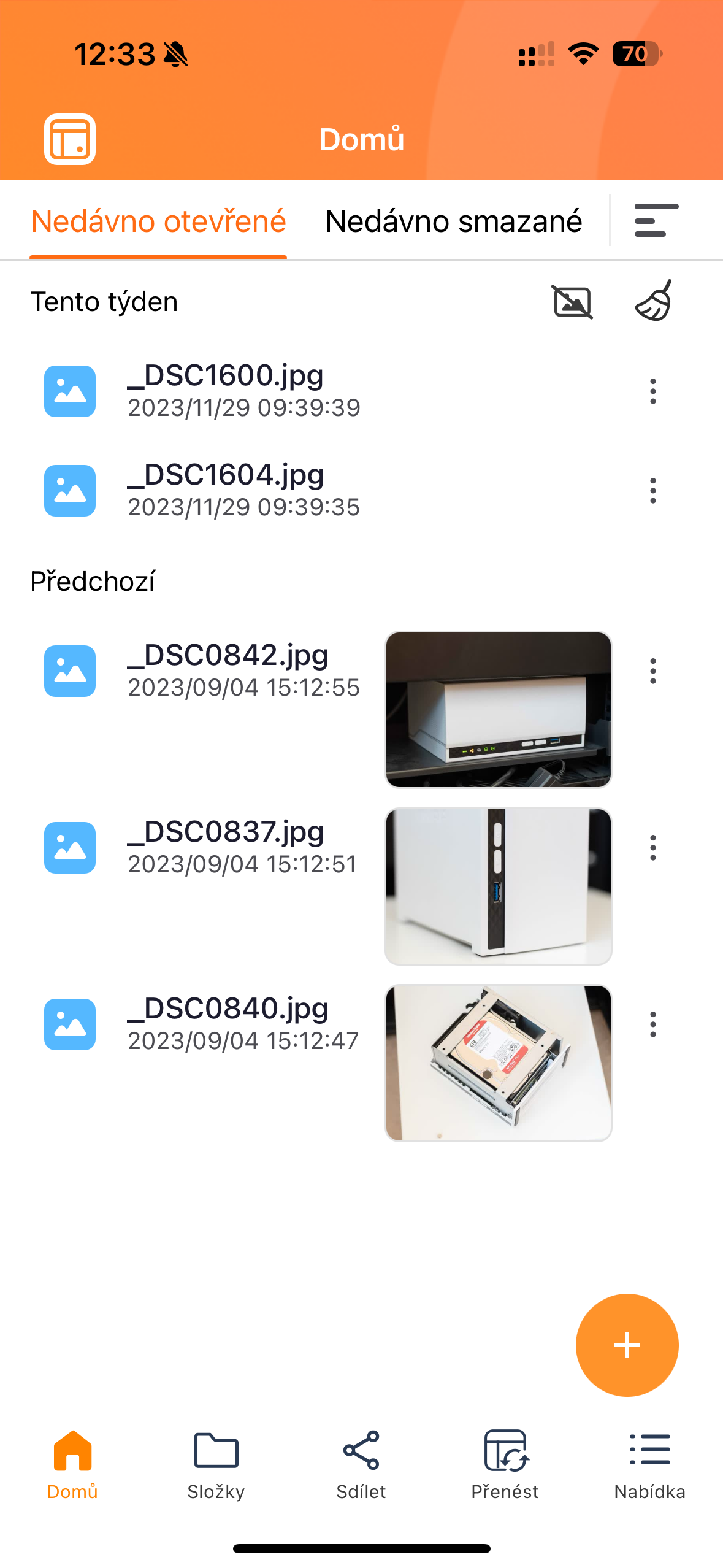Hide thumbnails using the crossed image icon

click(x=572, y=302)
